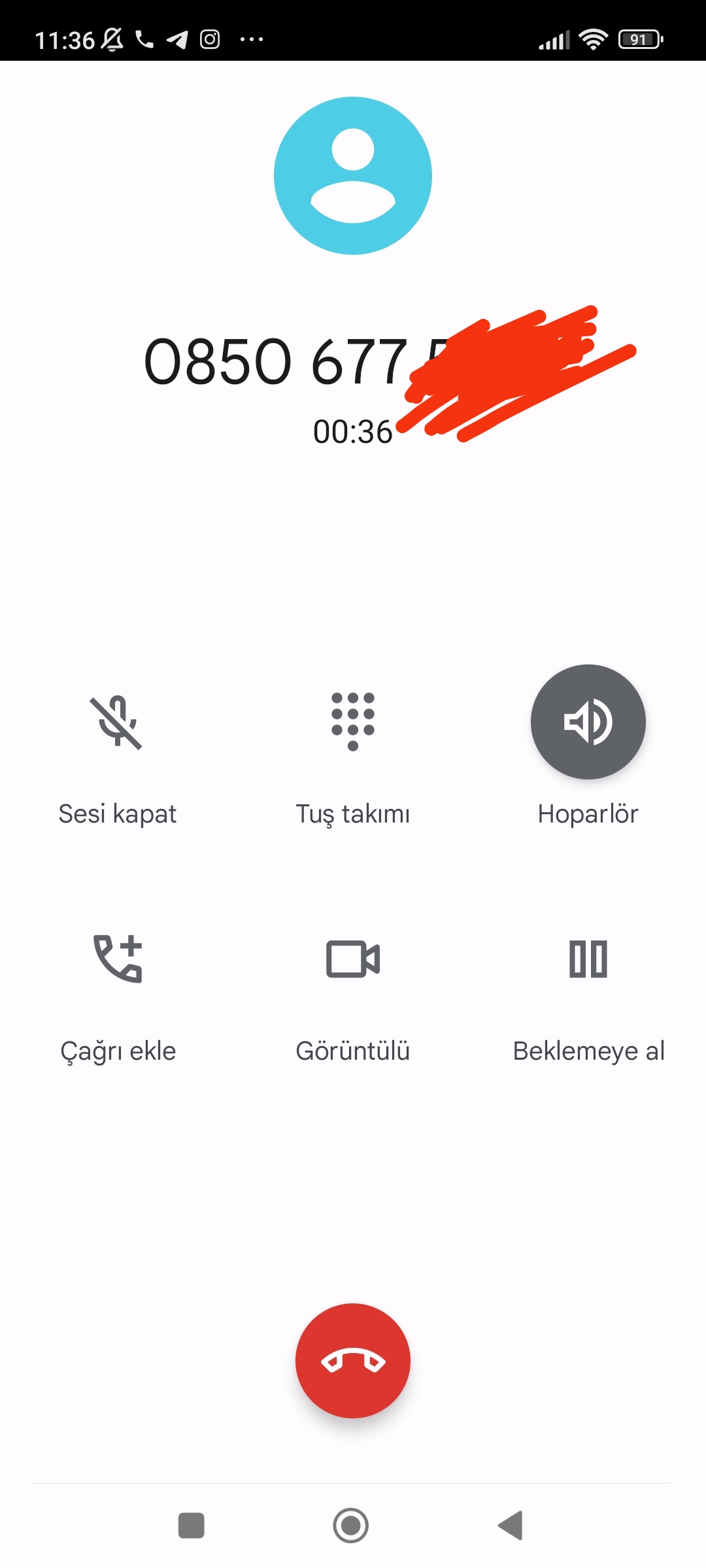Screen dimensions: 706x1568
Task: Go back using the system back button
Action: [511, 1526]
